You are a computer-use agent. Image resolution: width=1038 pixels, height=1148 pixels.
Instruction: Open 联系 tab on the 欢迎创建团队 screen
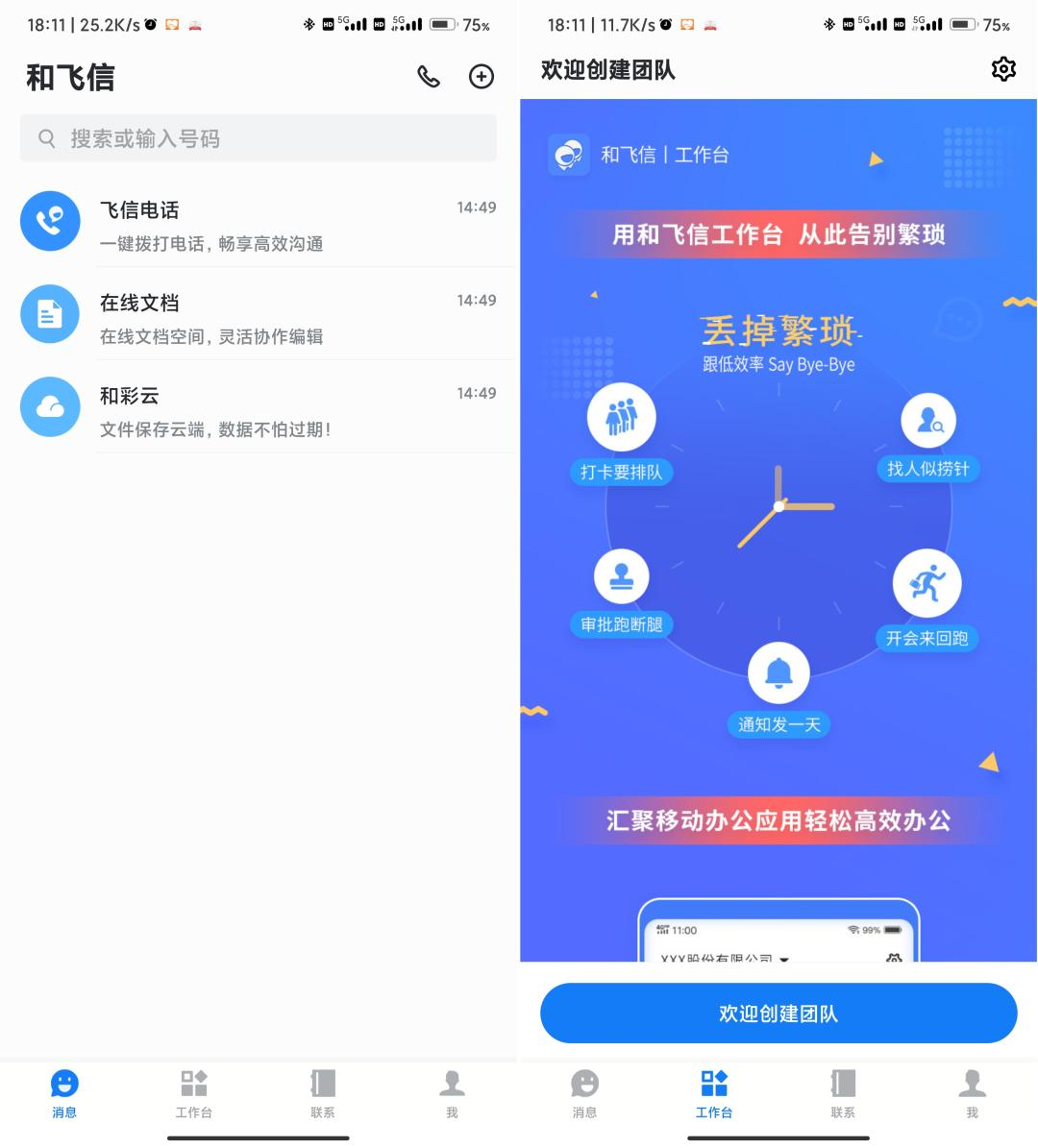click(843, 1094)
